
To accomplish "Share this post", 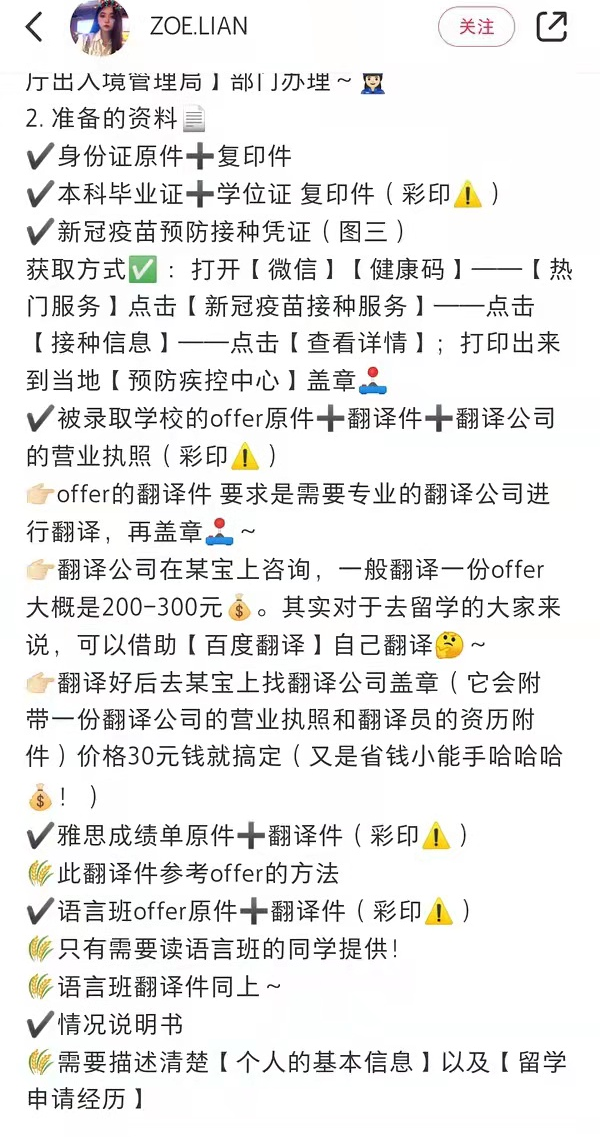I will point(551,28).
